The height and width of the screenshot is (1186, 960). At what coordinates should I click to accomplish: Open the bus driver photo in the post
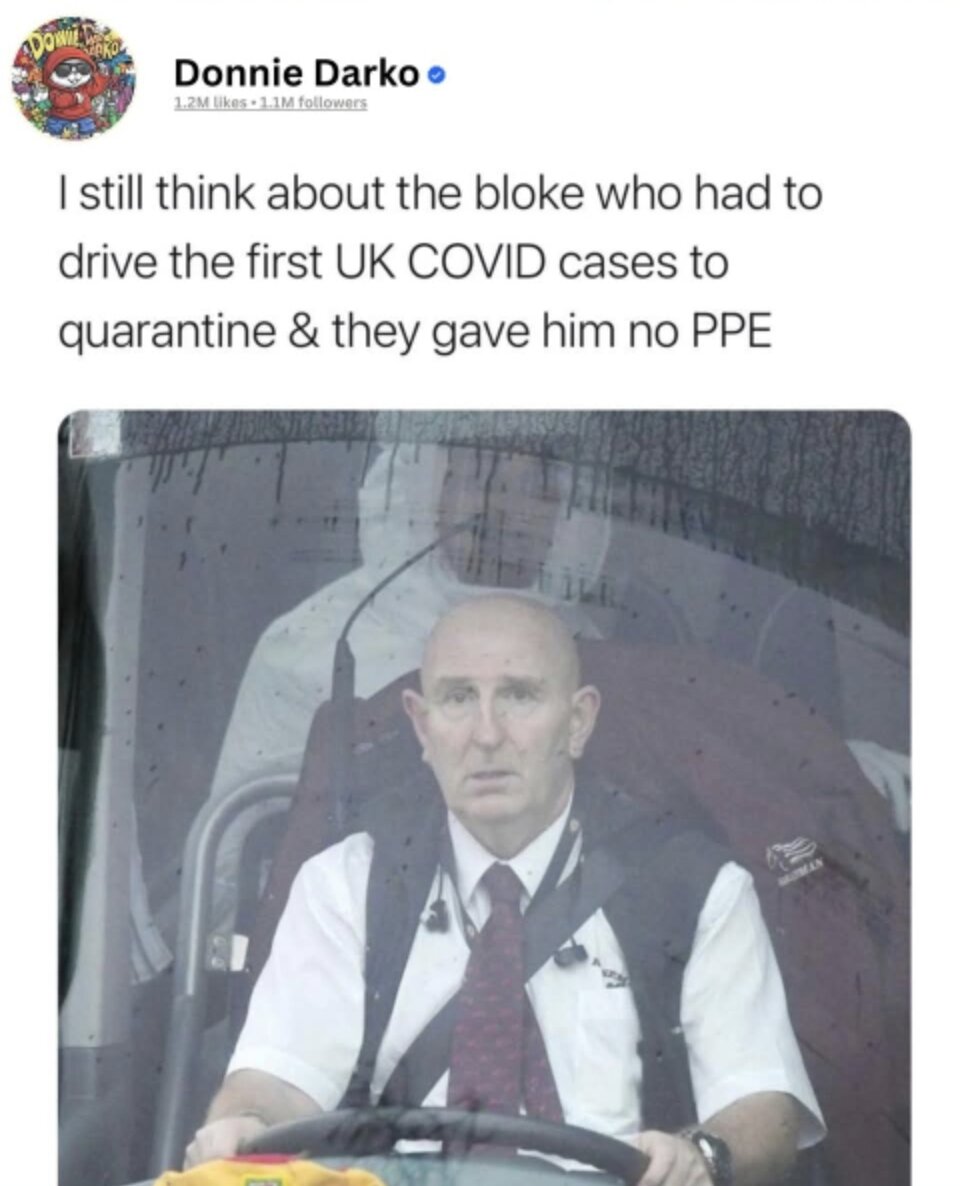[484, 795]
